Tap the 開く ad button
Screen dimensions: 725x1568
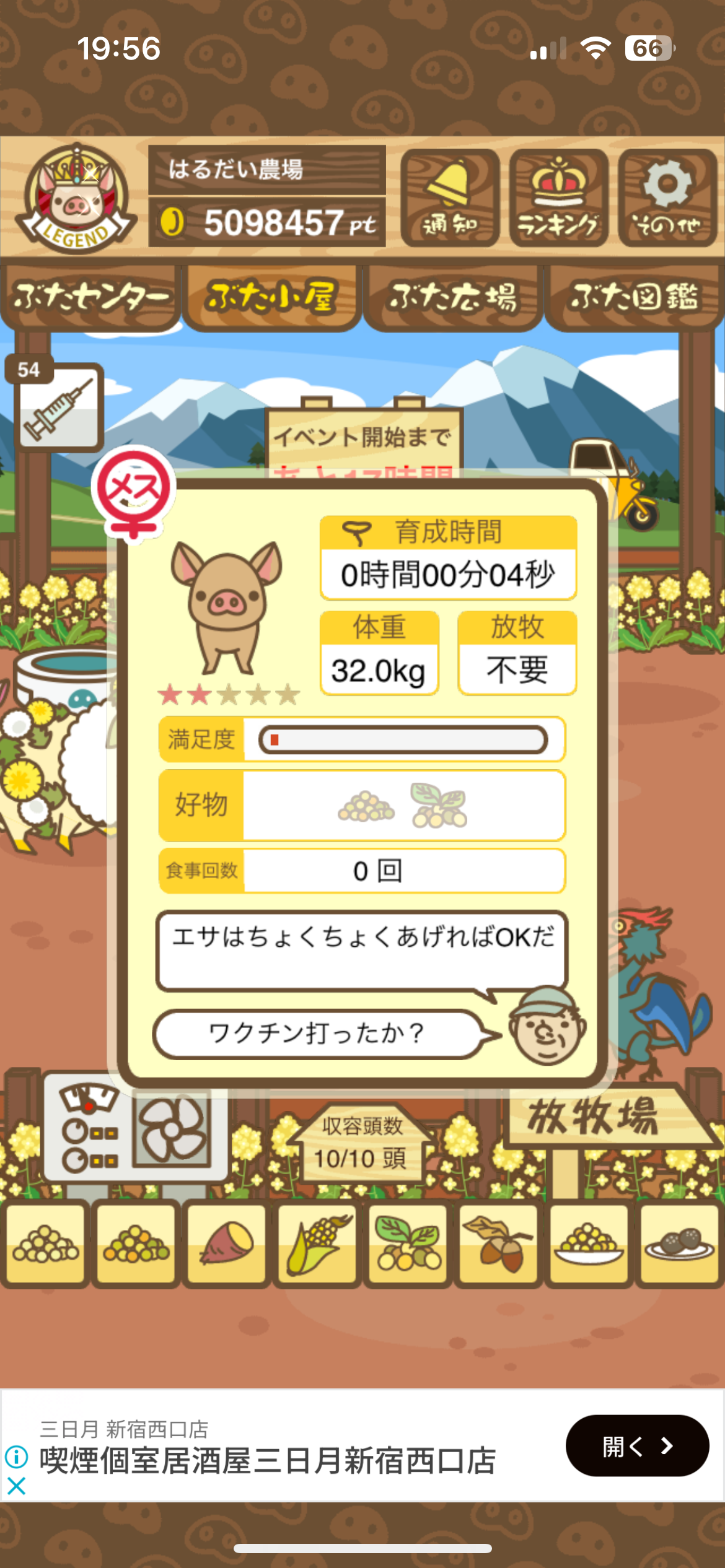tap(636, 1445)
